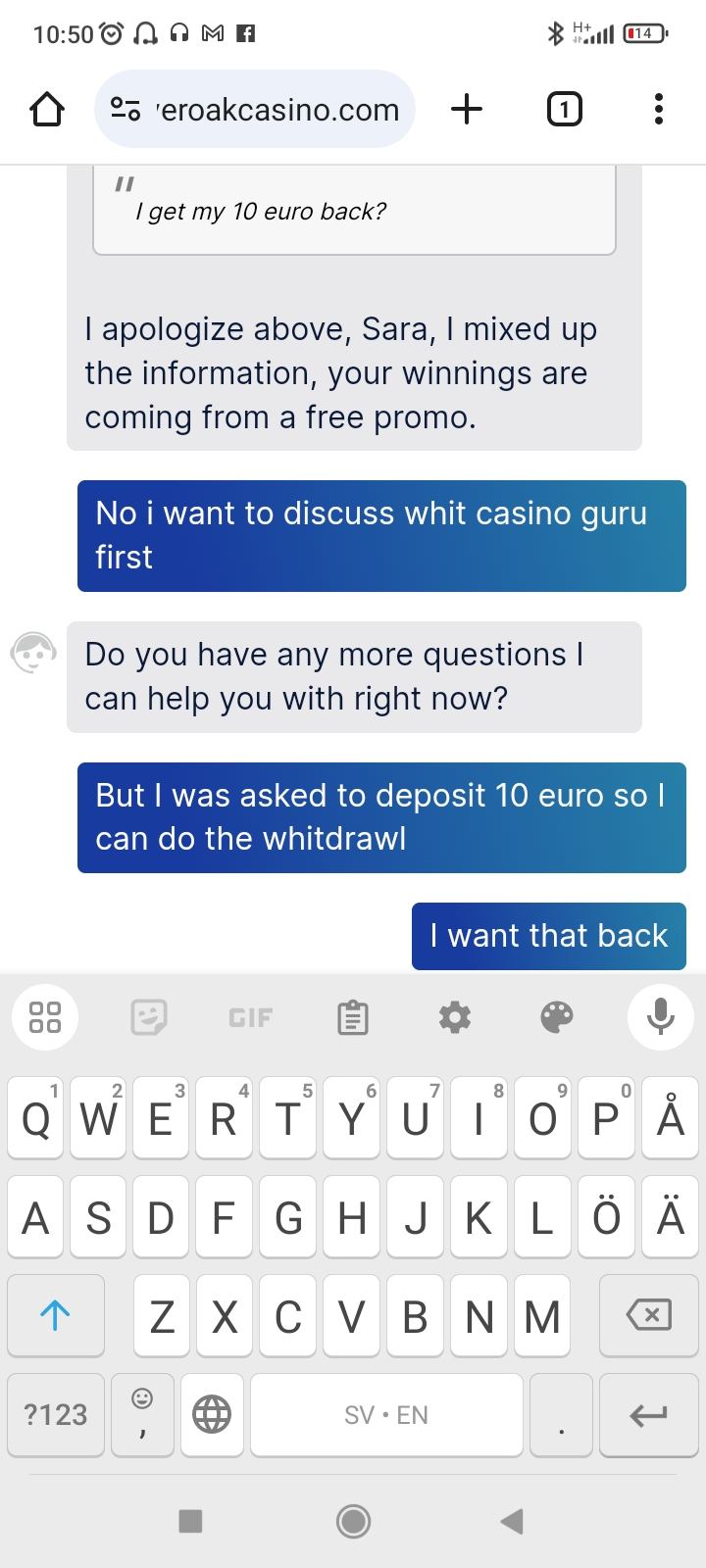
Task: Tap the backspace key
Action: pyautogui.click(x=649, y=1315)
